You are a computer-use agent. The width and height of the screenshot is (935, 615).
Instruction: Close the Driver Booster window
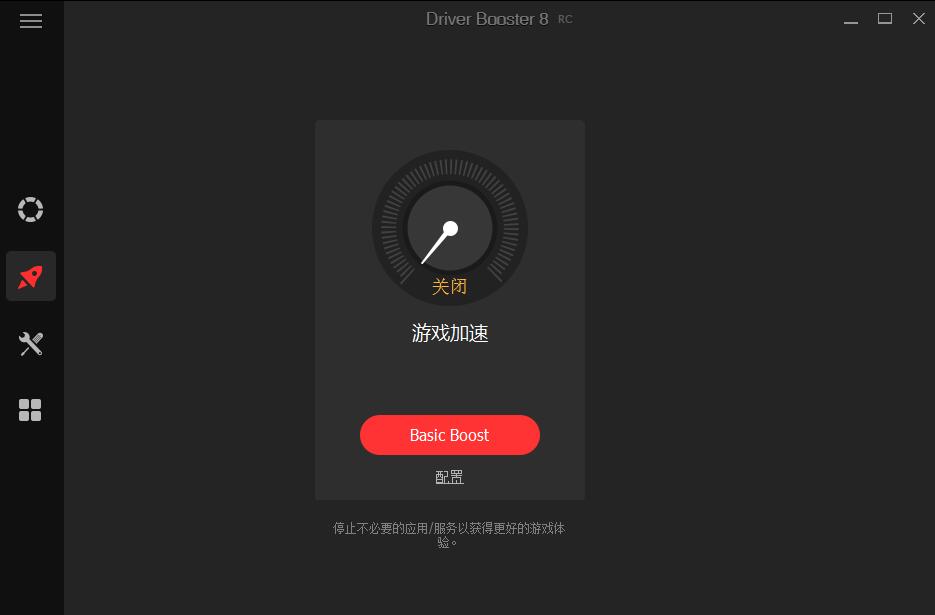pos(918,19)
